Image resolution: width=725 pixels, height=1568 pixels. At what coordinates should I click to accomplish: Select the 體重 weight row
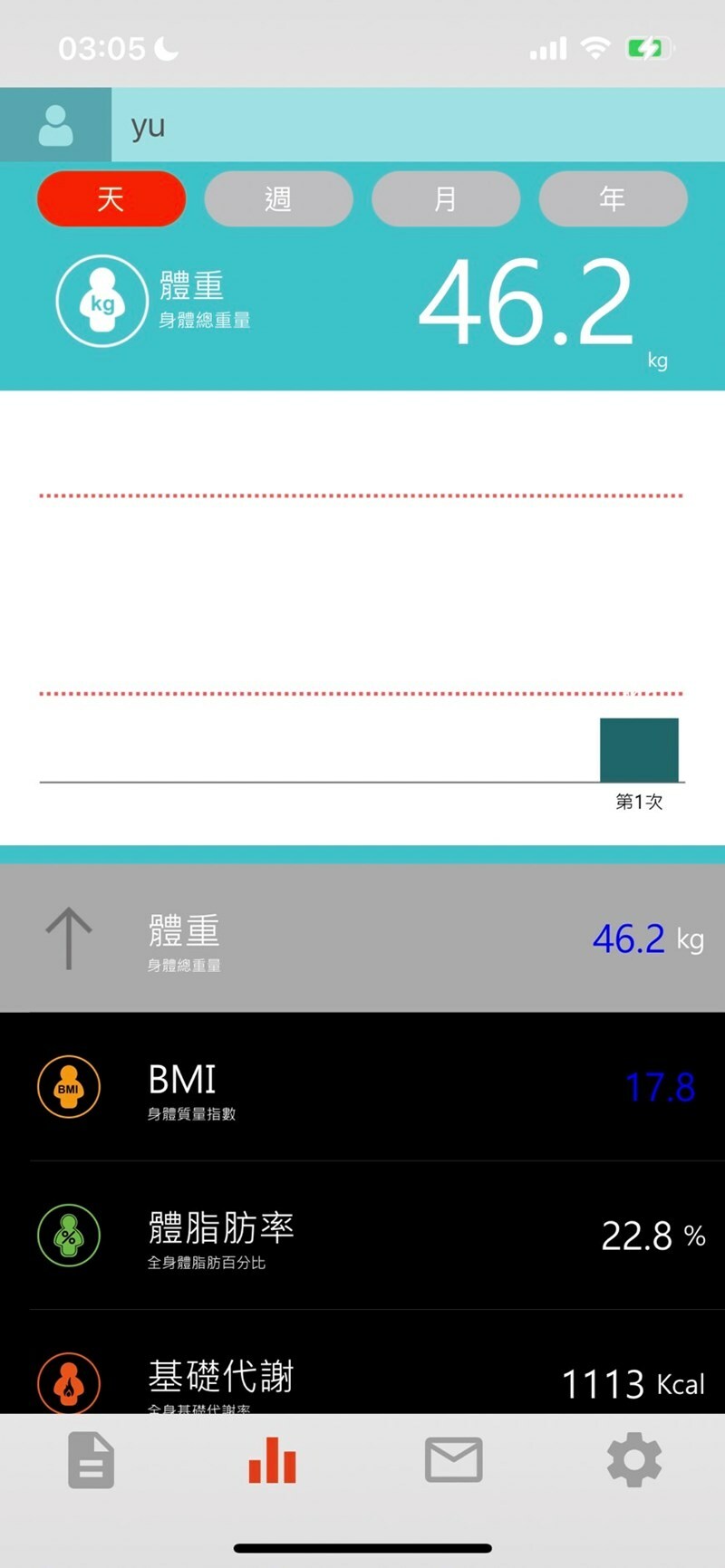click(x=362, y=938)
